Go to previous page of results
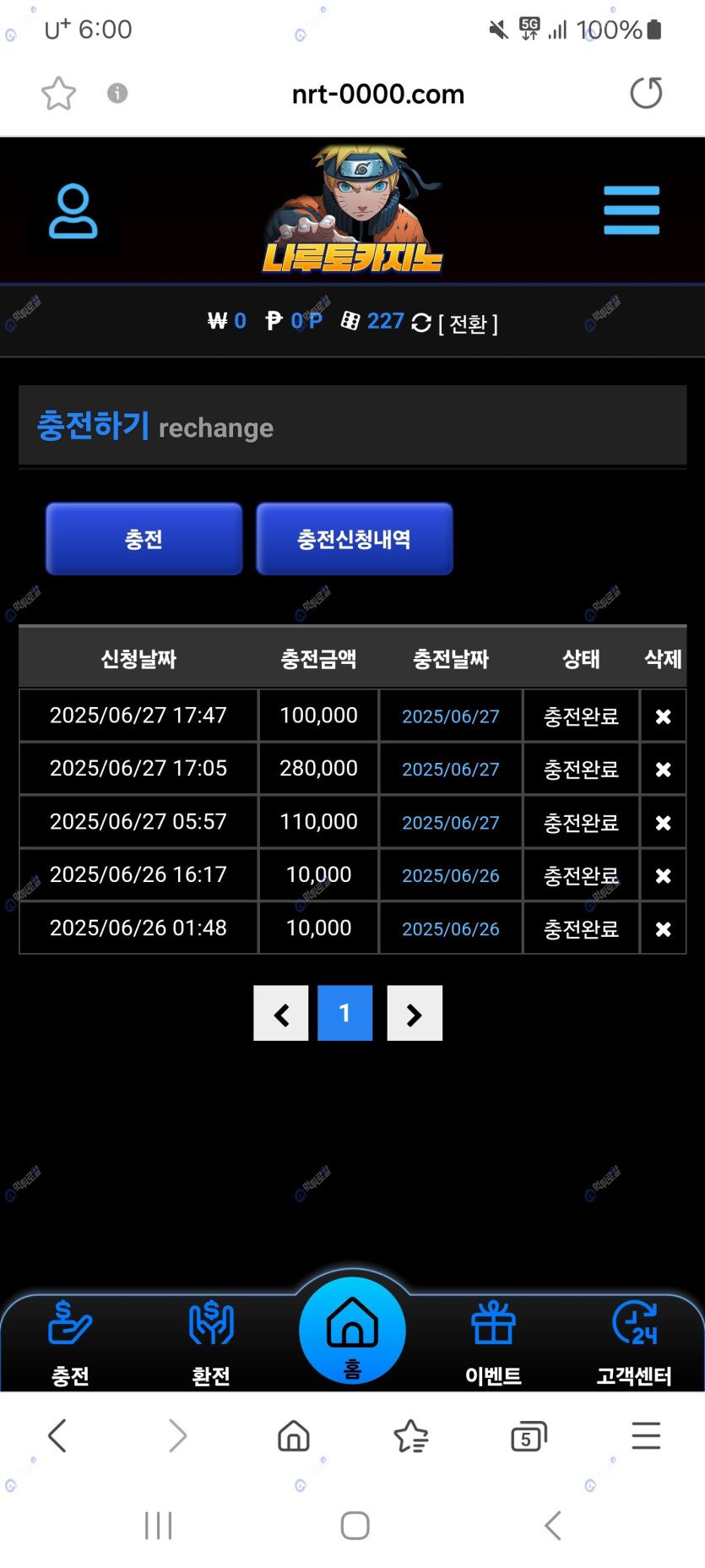 tap(281, 1014)
